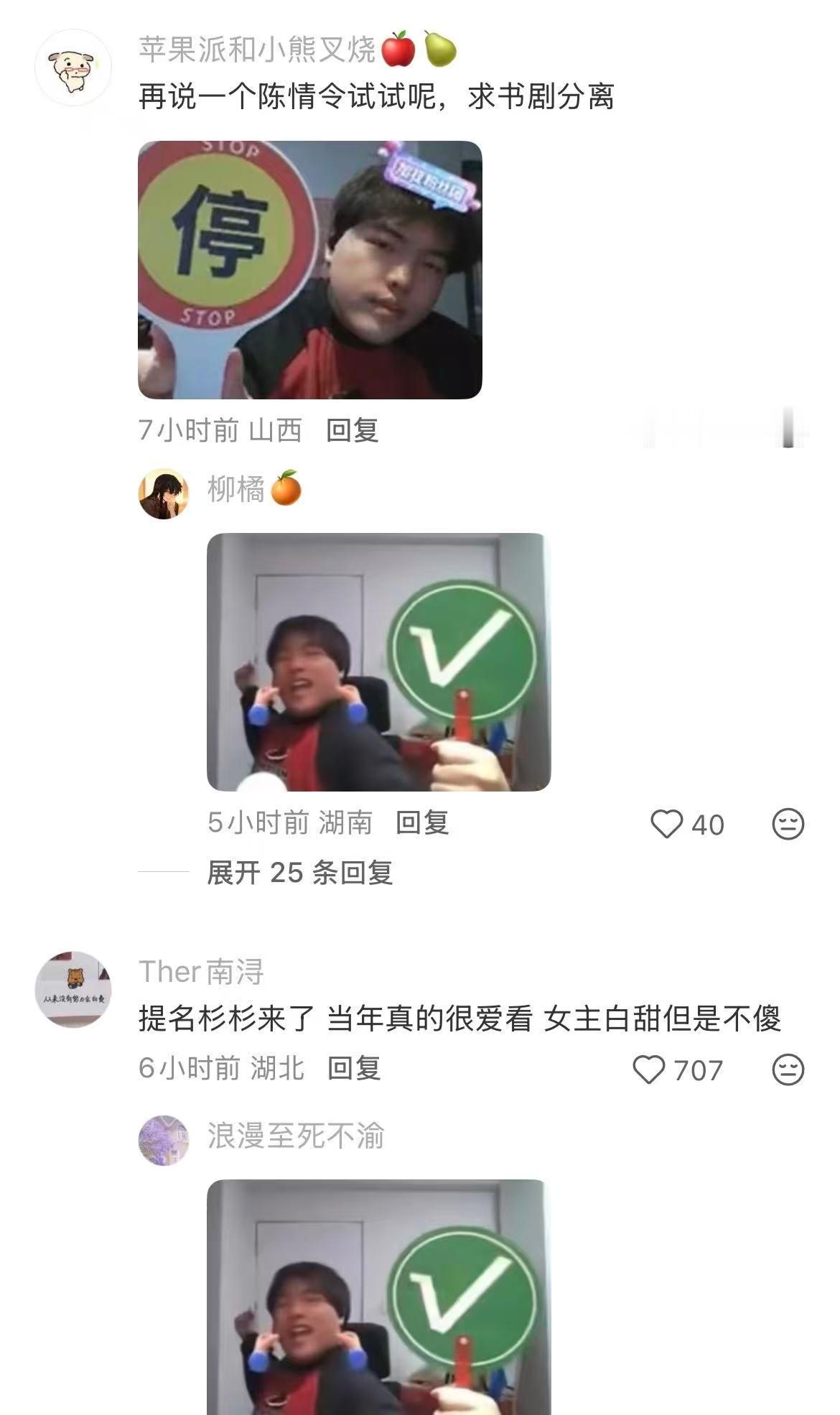840x1415 pixels.
Task: Click the apple emoji in the top username
Action: [x=399, y=49]
